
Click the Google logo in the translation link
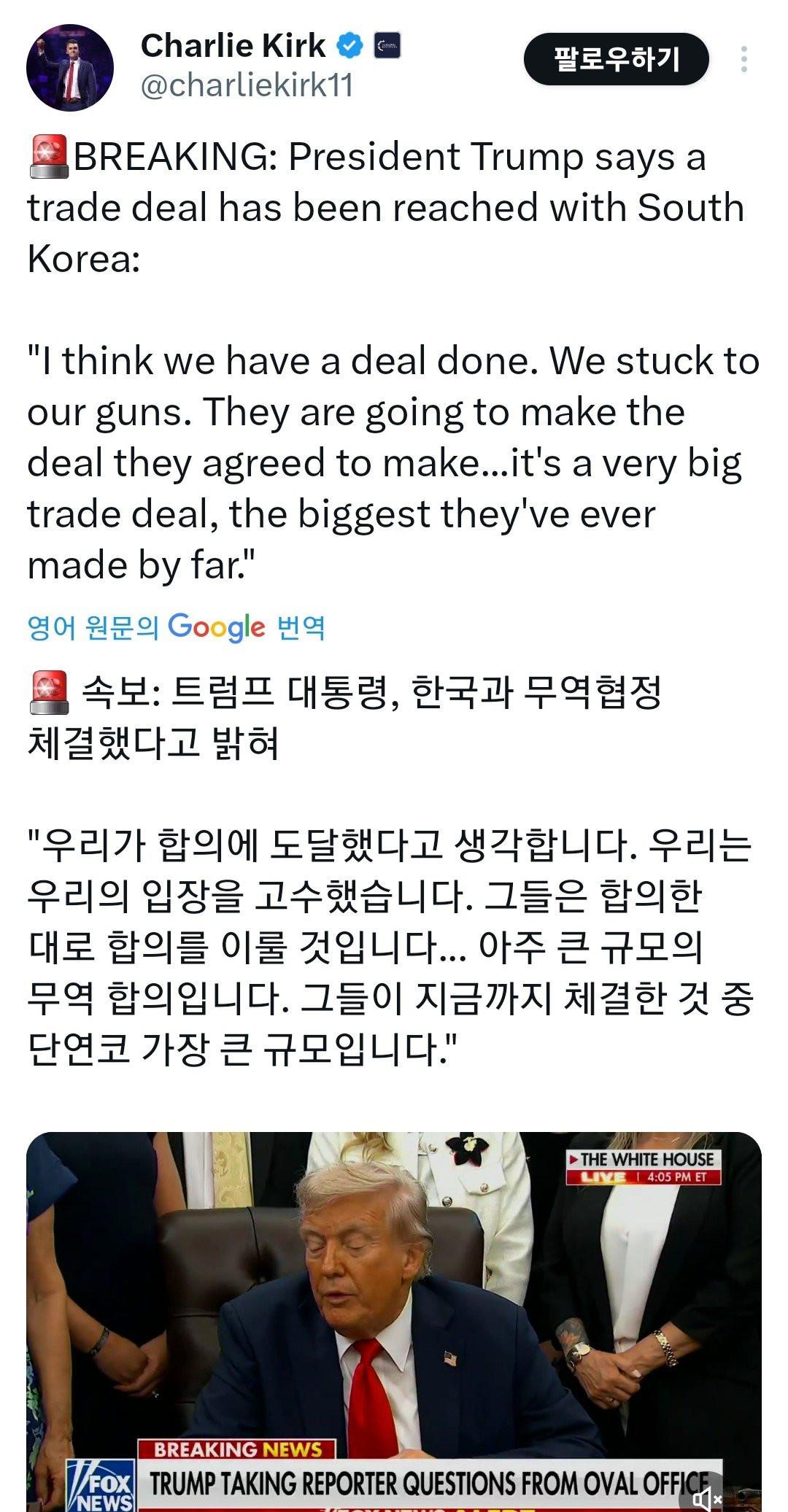point(217,626)
